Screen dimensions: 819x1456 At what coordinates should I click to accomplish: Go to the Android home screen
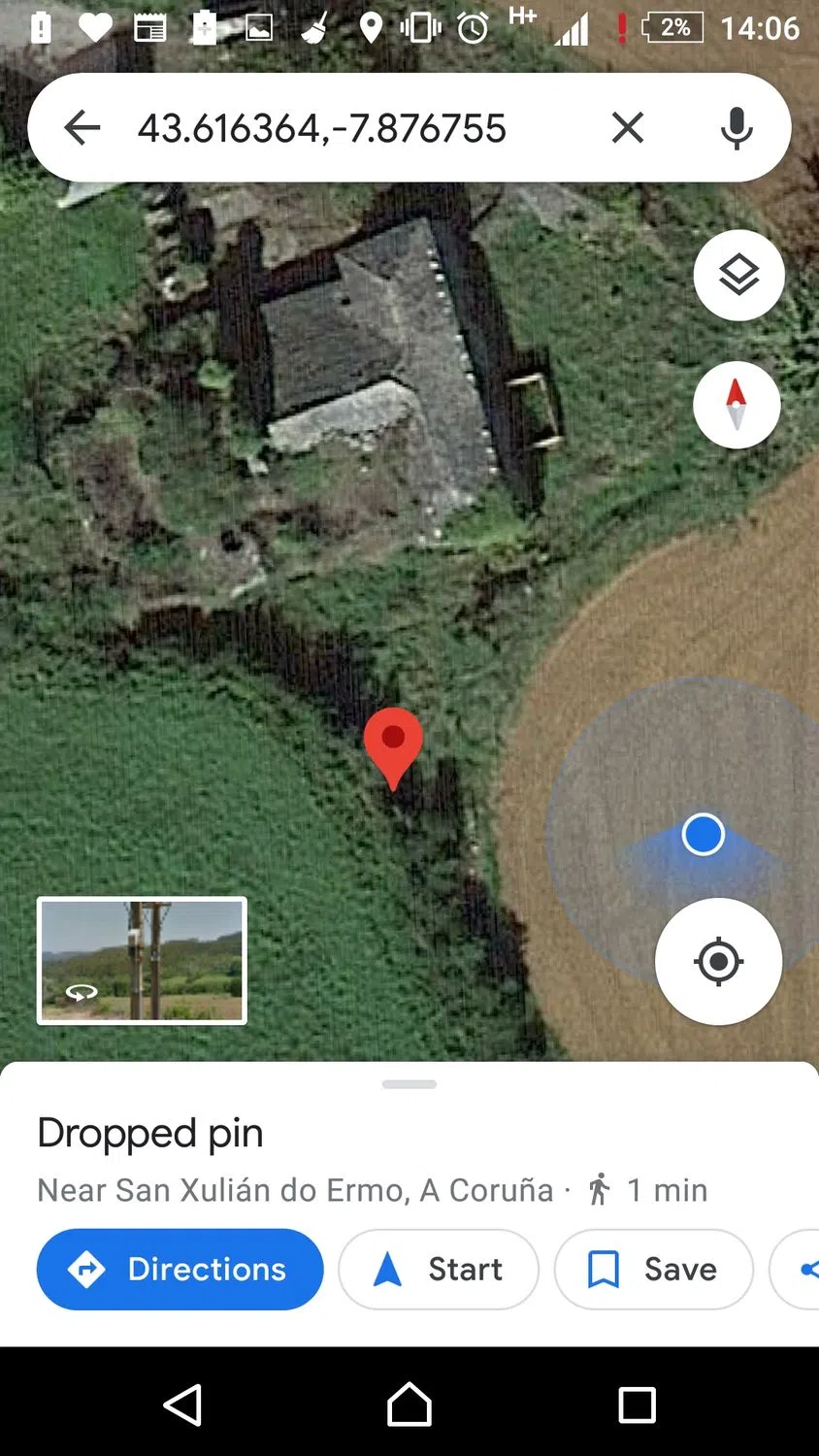pyautogui.click(x=409, y=1404)
